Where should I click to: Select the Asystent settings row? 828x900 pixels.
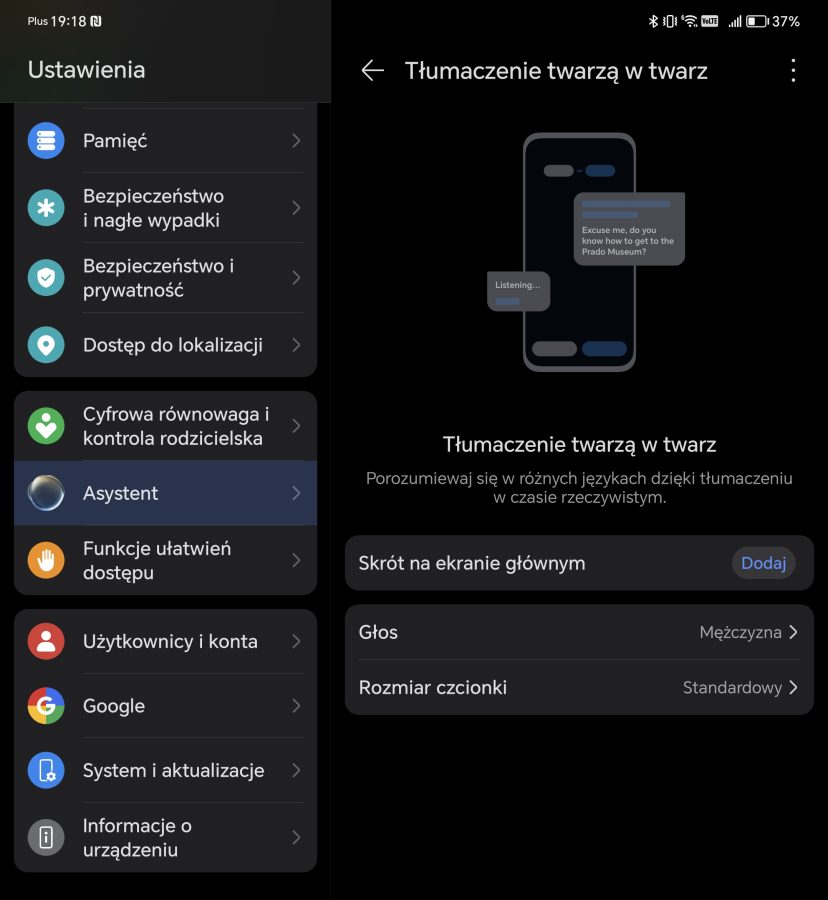(165, 493)
